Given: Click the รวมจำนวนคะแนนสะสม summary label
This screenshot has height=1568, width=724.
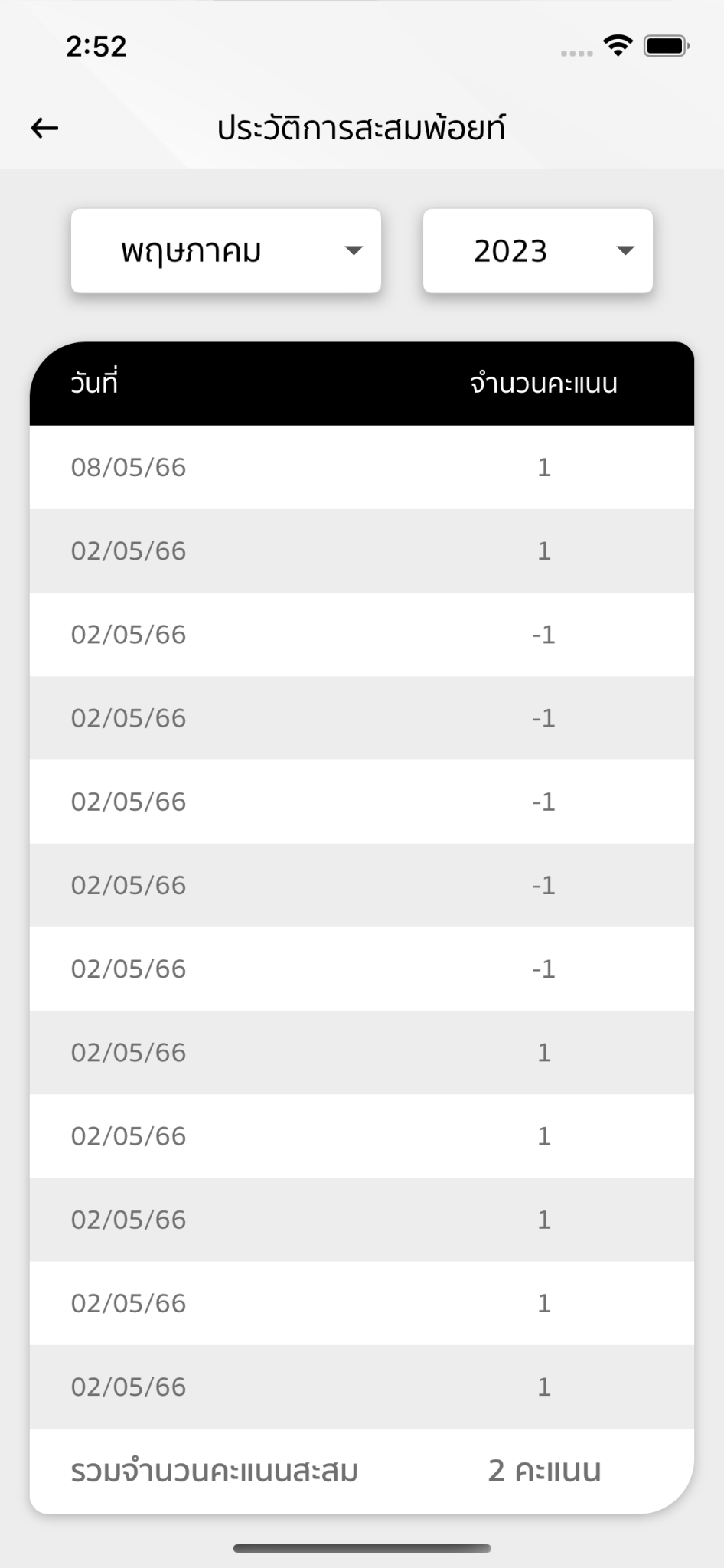Looking at the screenshot, I should (217, 1469).
